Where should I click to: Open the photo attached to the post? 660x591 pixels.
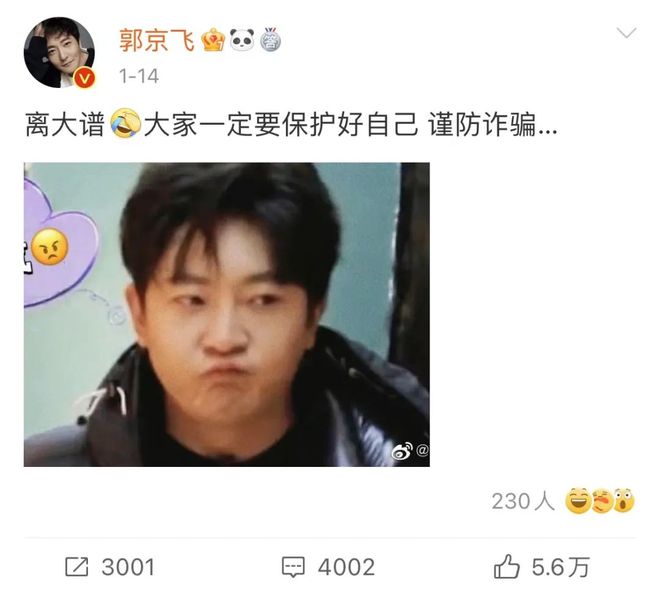[x=227, y=314]
